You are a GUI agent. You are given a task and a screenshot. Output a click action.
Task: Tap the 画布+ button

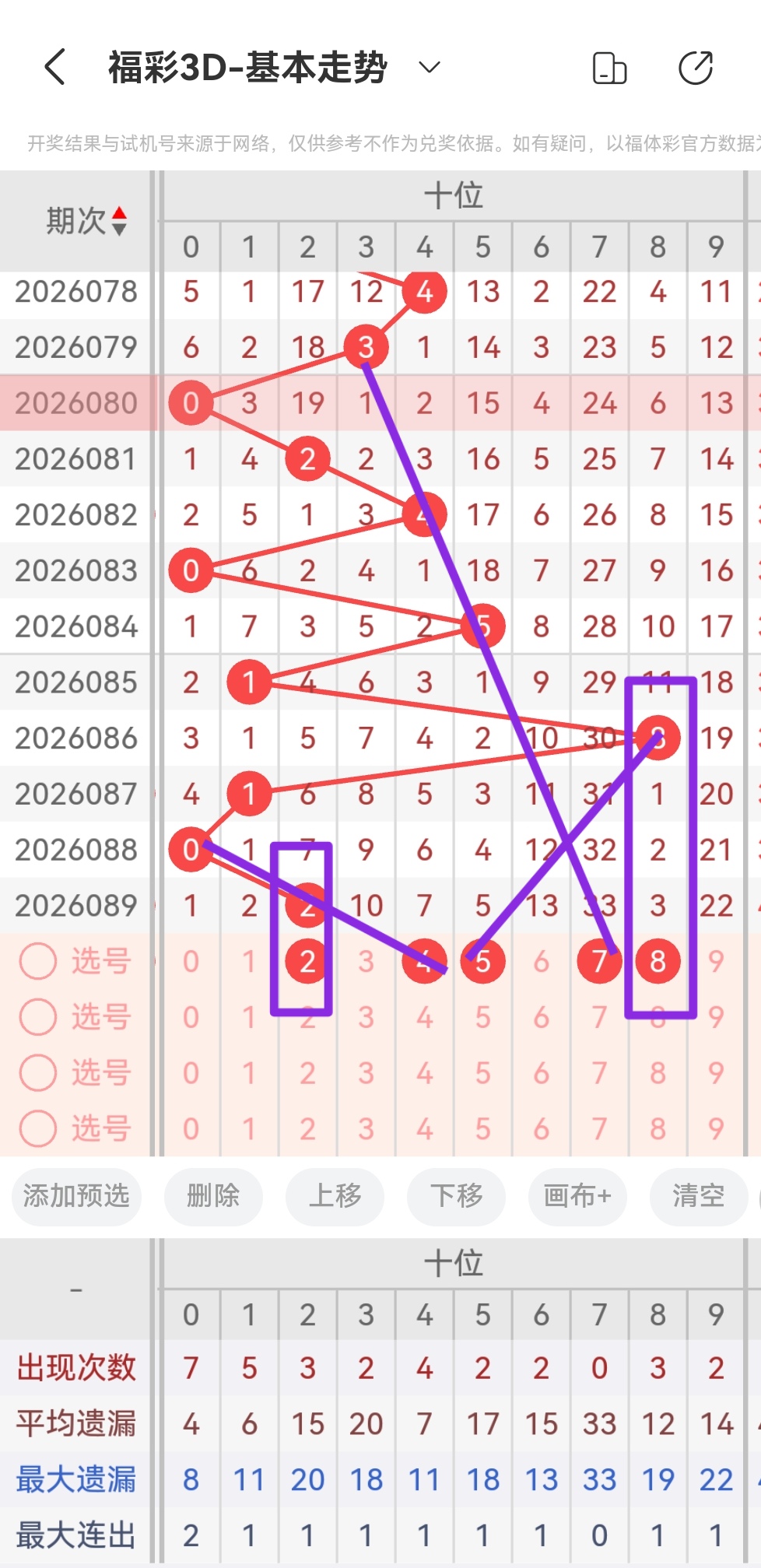click(x=577, y=1198)
